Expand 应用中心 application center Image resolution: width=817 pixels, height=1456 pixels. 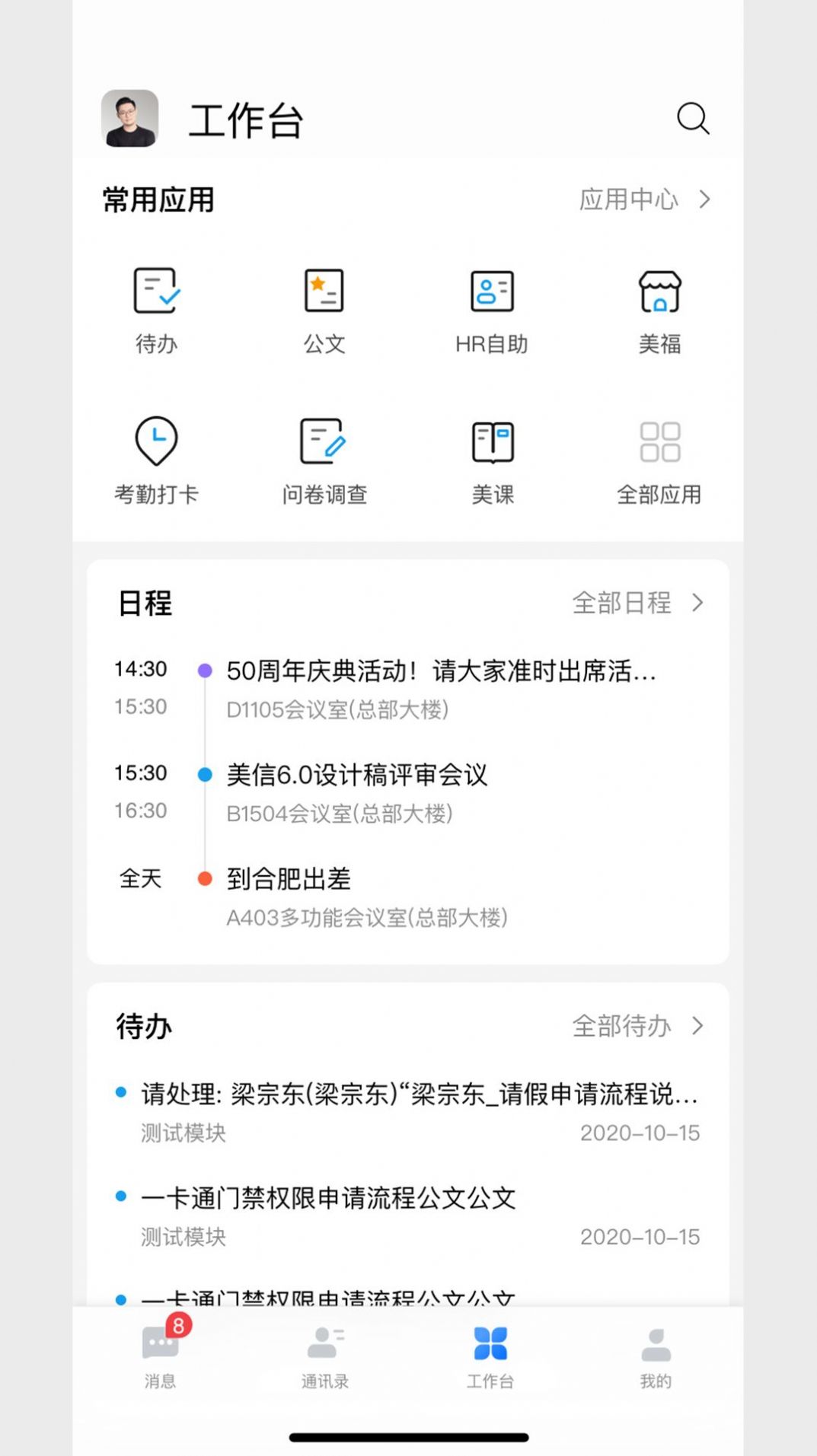point(642,200)
